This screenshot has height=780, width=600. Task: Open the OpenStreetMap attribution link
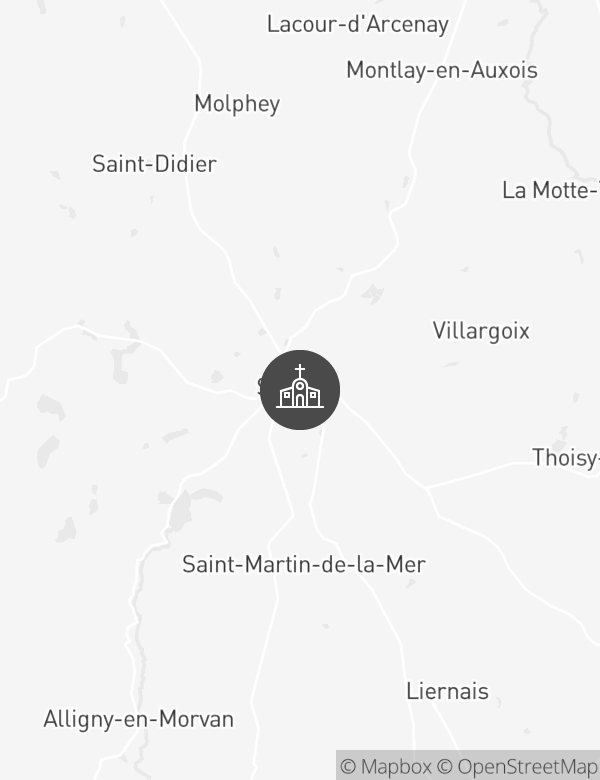tap(517, 767)
